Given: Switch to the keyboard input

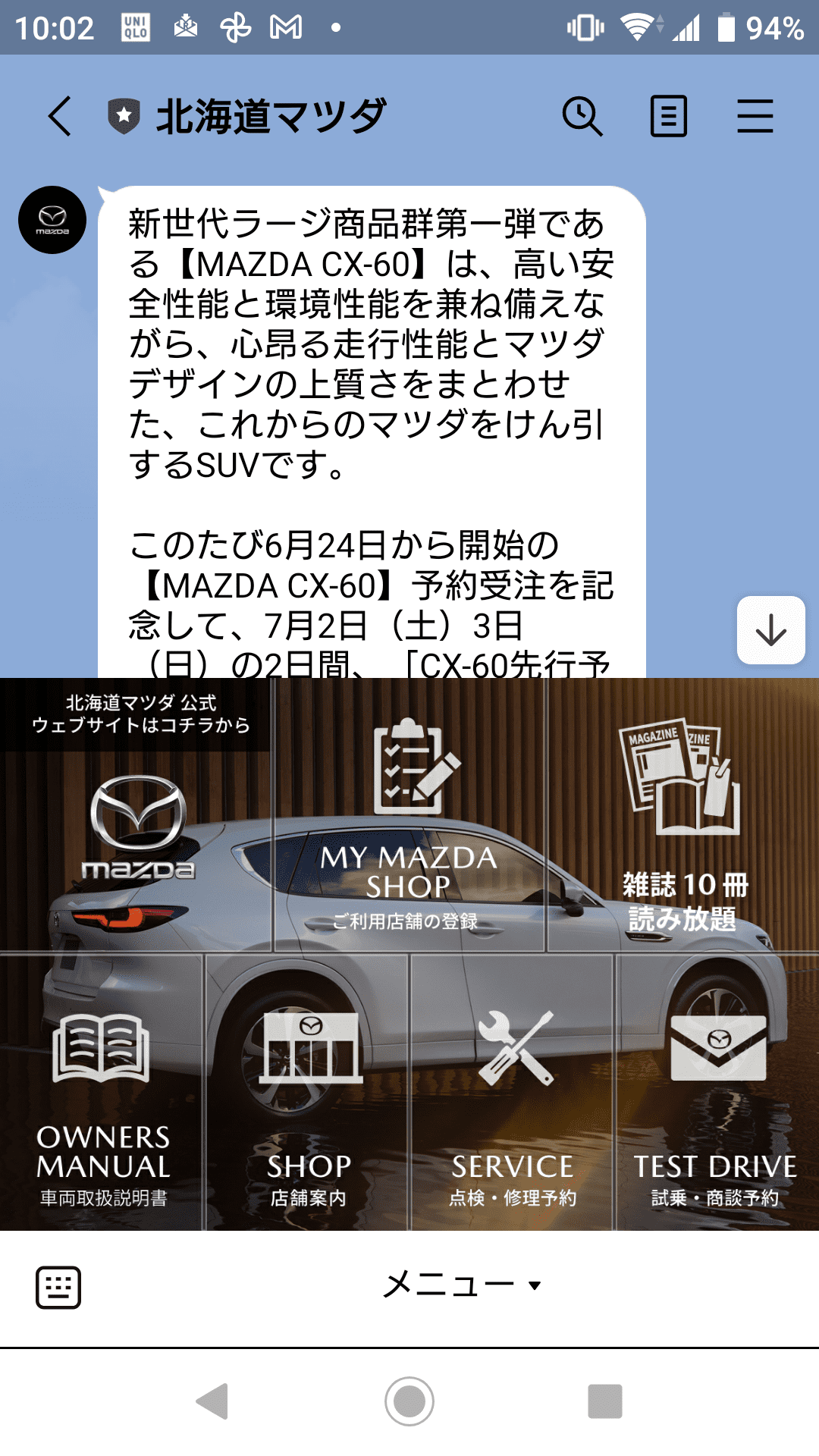Looking at the screenshot, I should [x=58, y=1287].
